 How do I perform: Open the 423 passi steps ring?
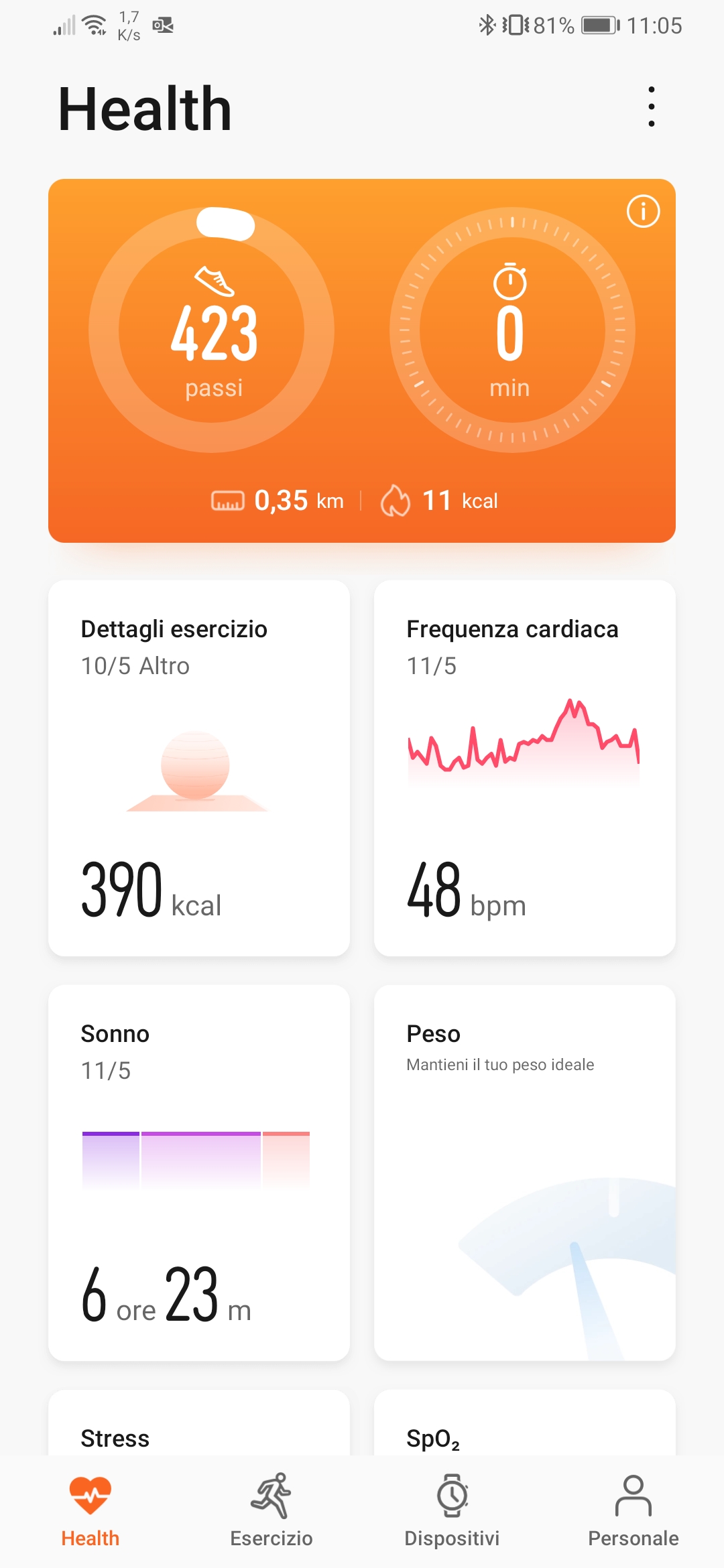pos(212,330)
